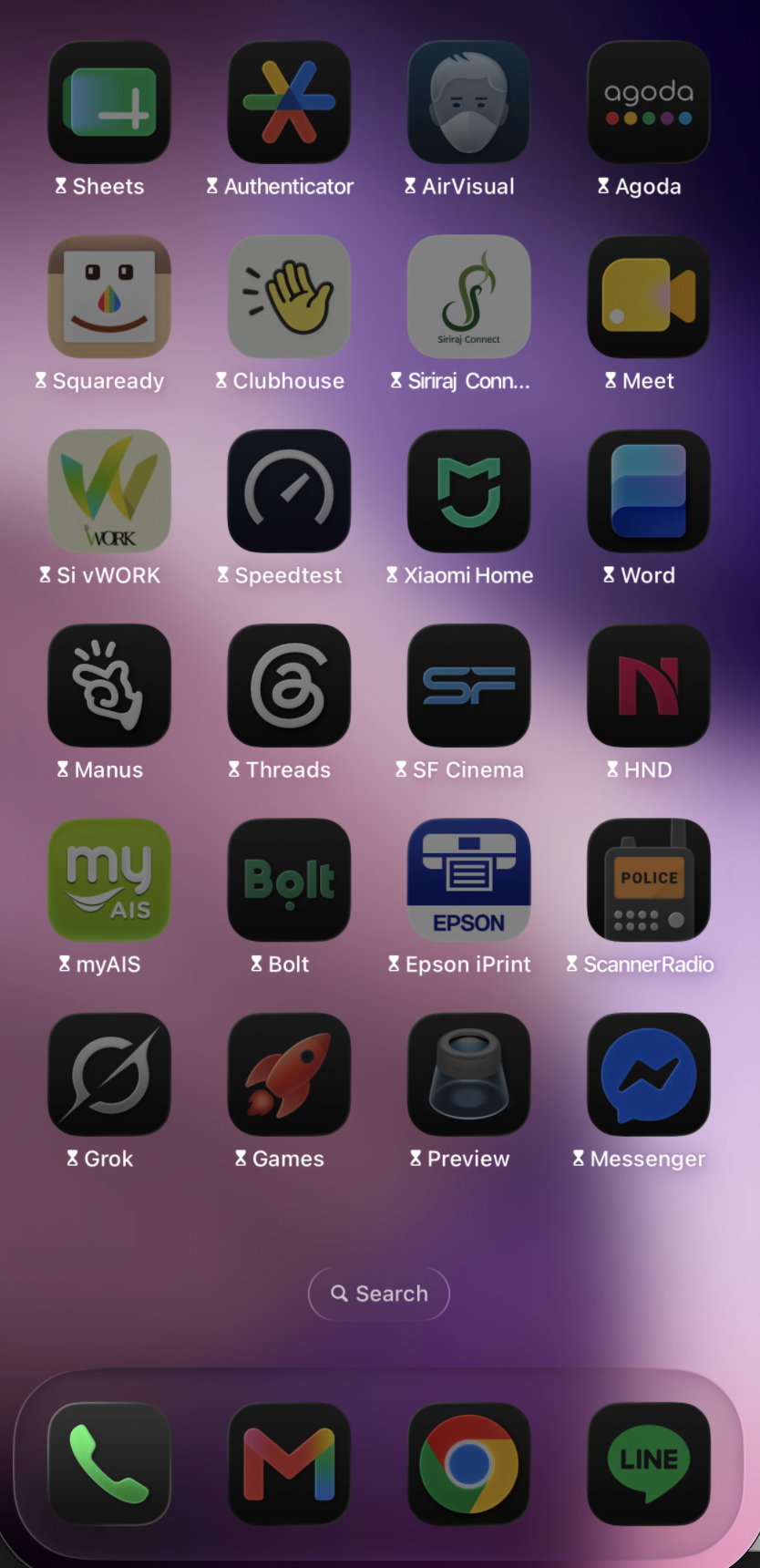Open the Threads app
Viewport: 760px width, 1568px height.
pos(289,686)
